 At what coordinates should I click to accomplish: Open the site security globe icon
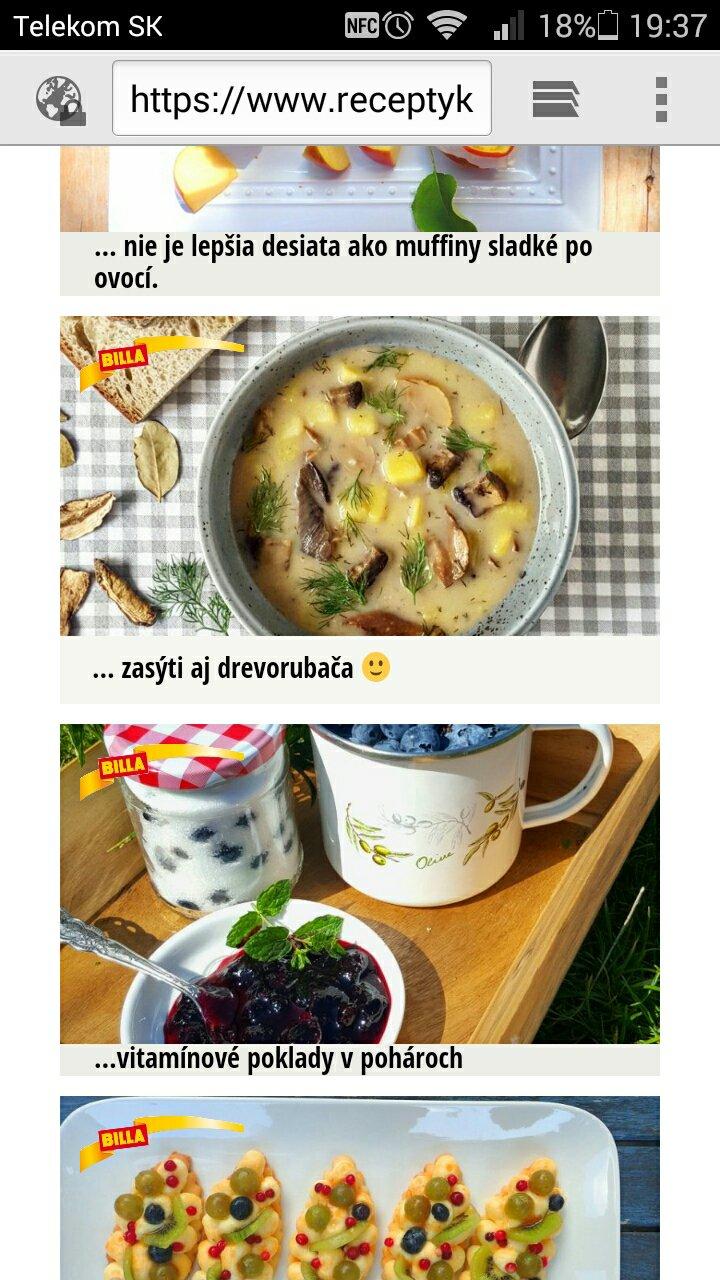60,100
